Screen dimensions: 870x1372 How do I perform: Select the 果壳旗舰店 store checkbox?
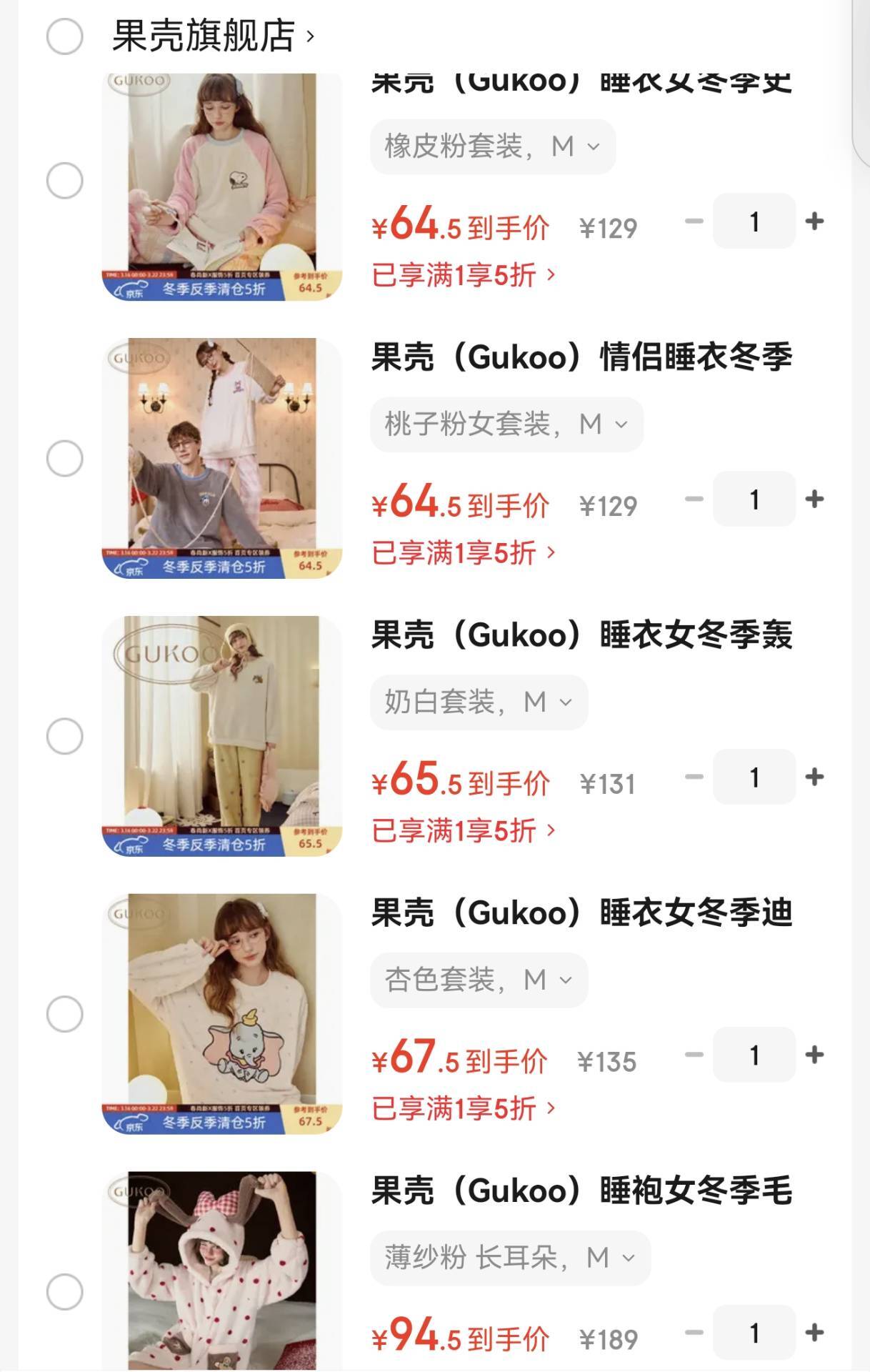[x=66, y=35]
